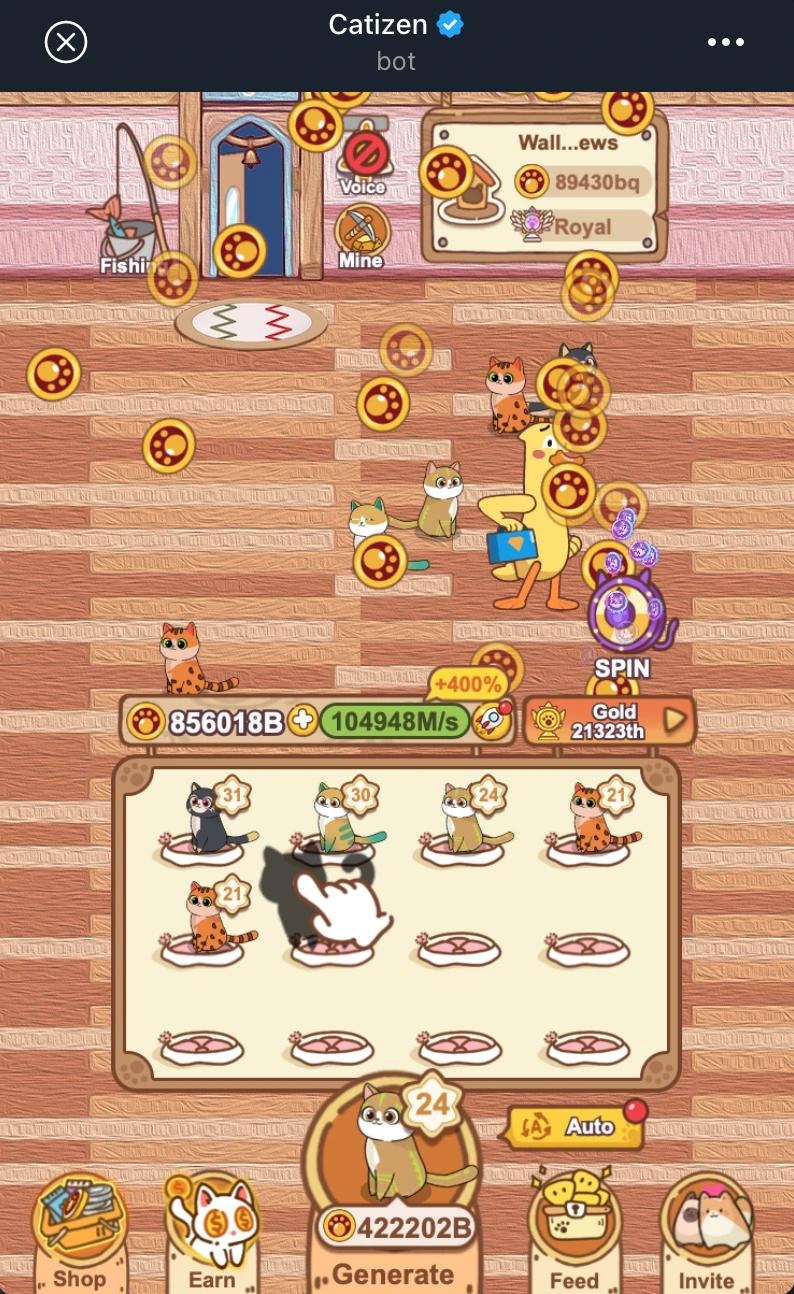The width and height of the screenshot is (794, 1294).
Task: Select the level 30 cat
Action: click(x=338, y=820)
